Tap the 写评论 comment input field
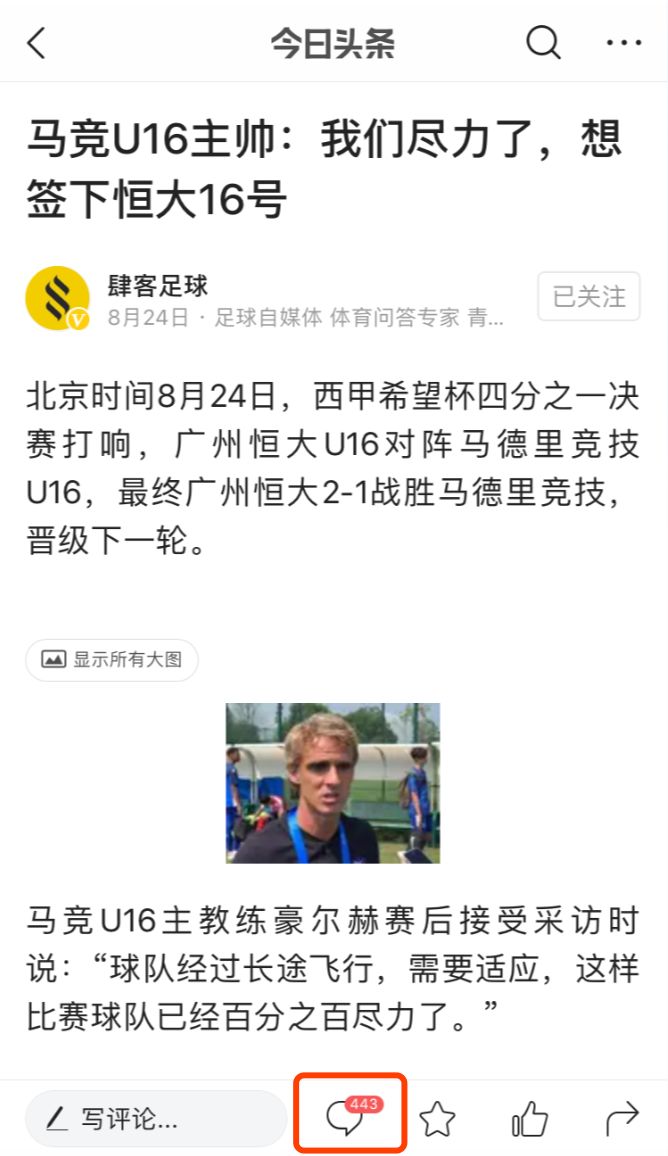Viewport: 668px width, 1156px height. (156, 1119)
